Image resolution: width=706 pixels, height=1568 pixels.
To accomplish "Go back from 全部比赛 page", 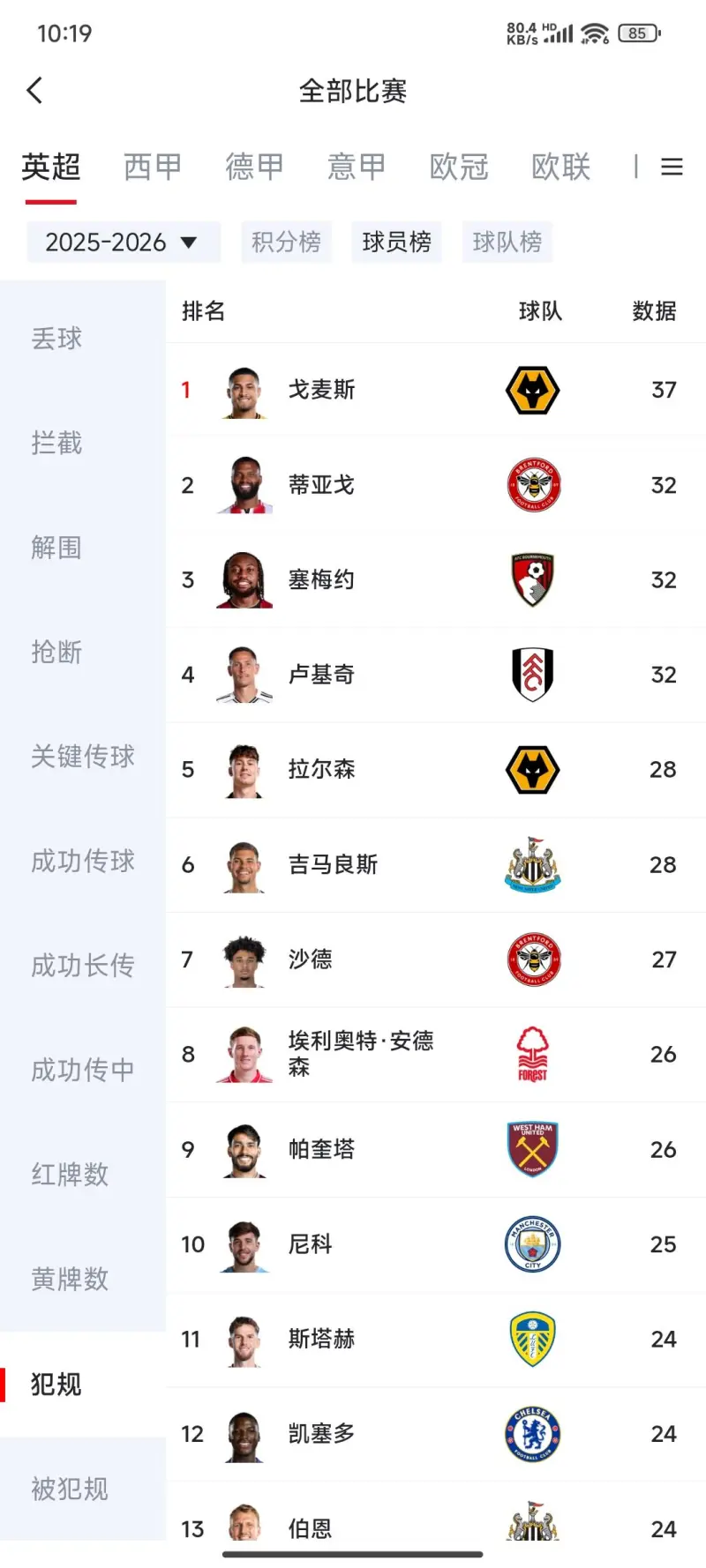I will coord(35,90).
